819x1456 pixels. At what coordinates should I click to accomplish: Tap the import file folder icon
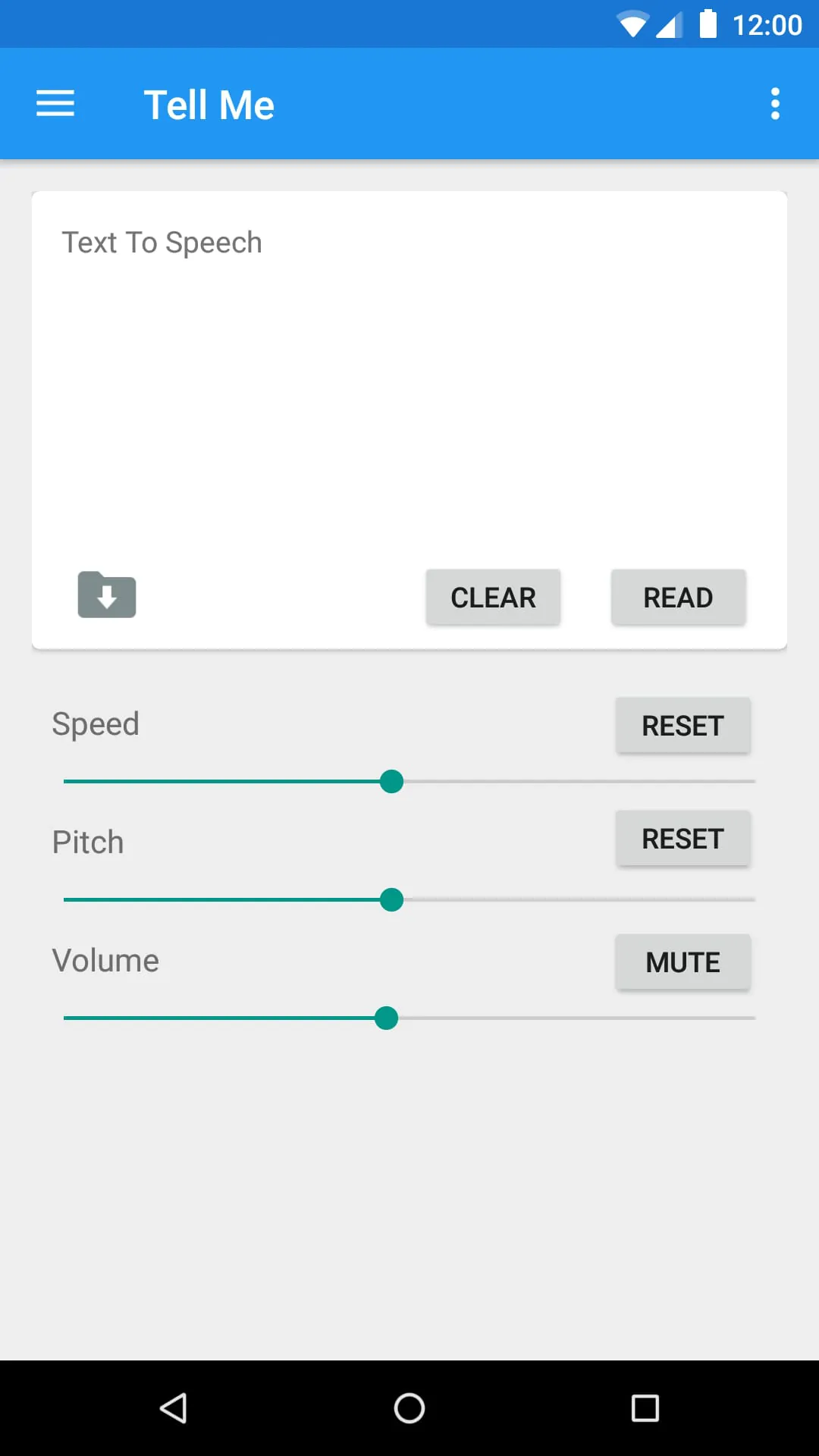[107, 595]
